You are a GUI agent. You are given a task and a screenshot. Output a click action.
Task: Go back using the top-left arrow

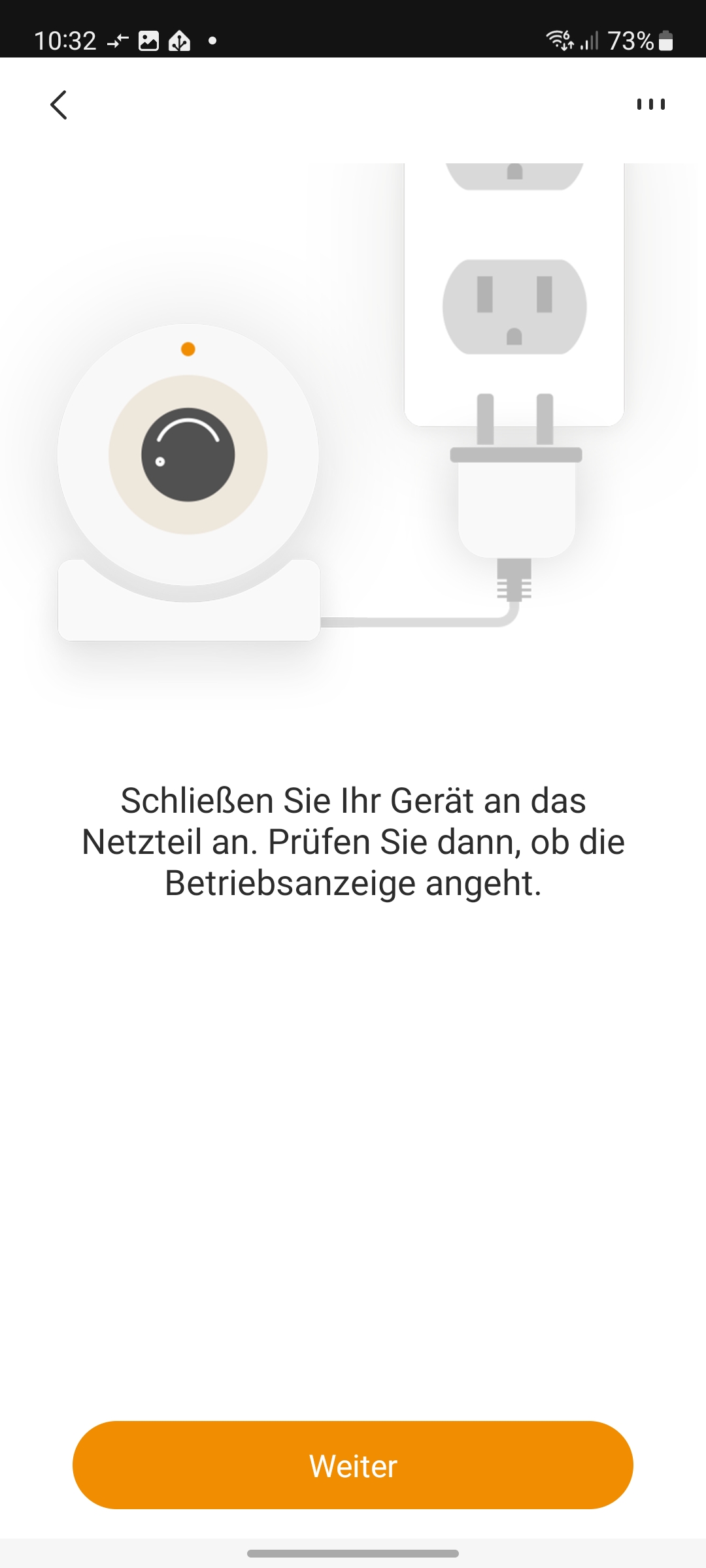click(59, 105)
